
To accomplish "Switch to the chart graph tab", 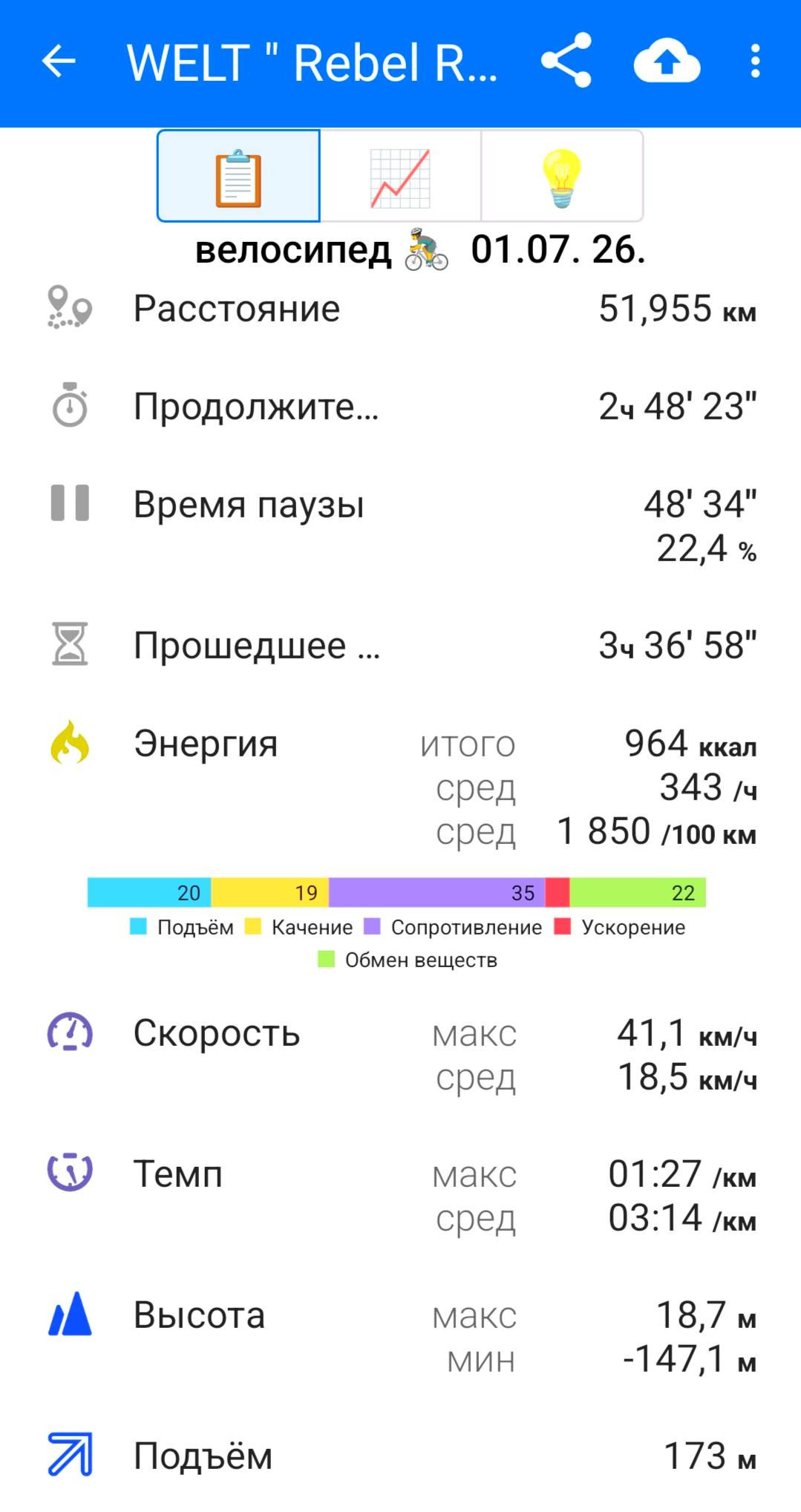I will [400, 176].
